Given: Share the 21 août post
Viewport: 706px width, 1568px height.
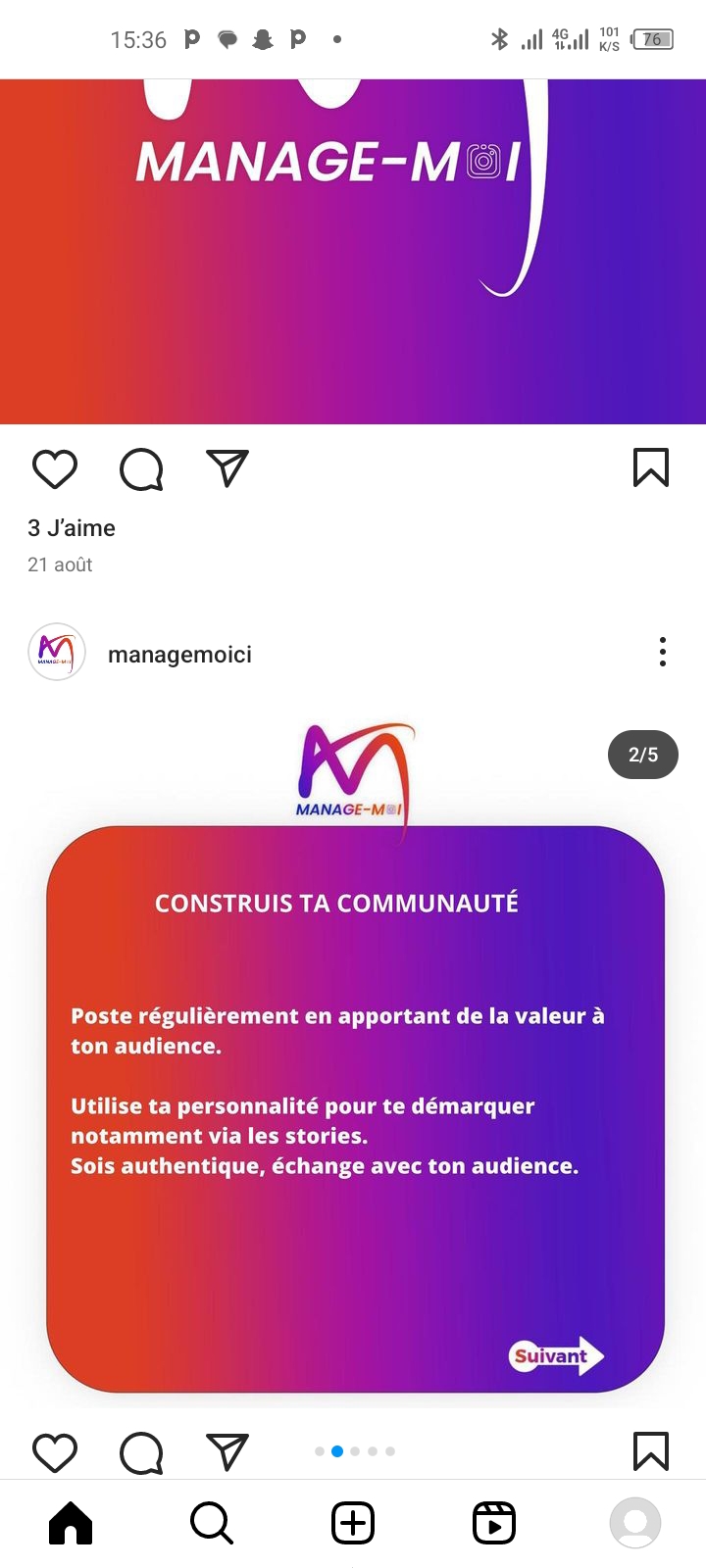Looking at the screenshot, I should tap(227, 467).
